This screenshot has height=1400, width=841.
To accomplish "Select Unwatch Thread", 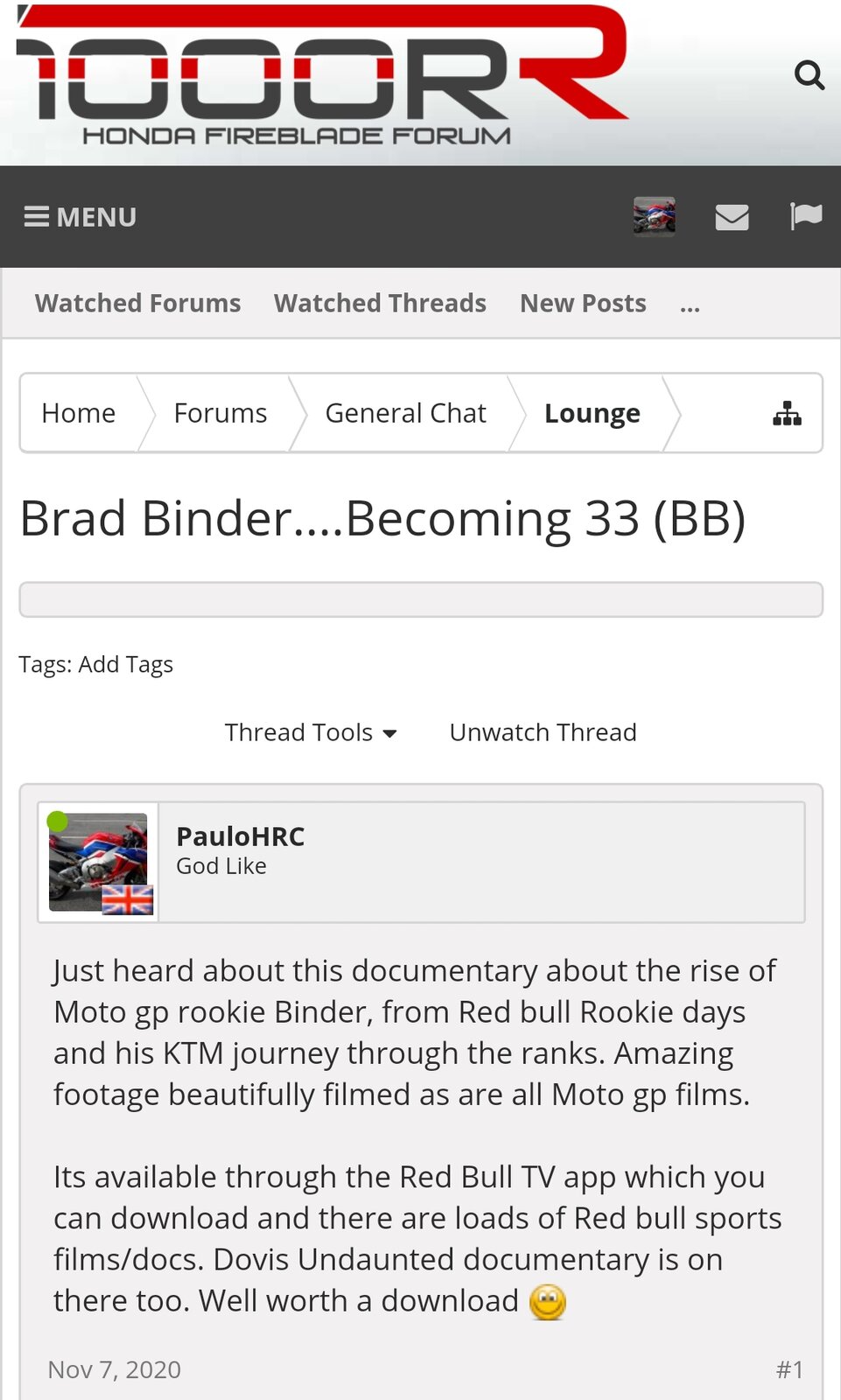I will 543,732.
